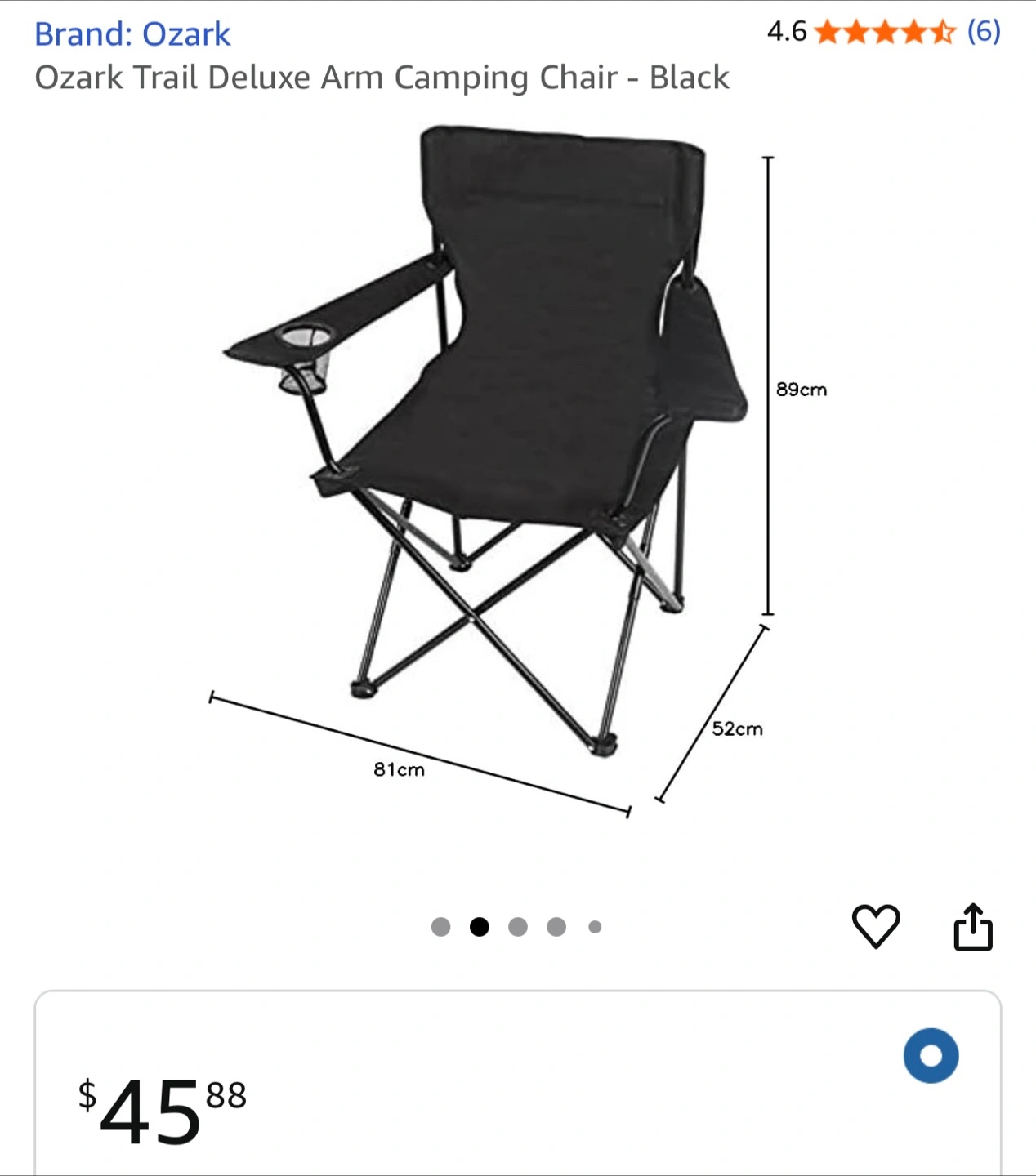Viewport: 1036px width, 1176px height.
Task: Select the radio button beside the $45.88 price
Action: (x=931, y=1055)
